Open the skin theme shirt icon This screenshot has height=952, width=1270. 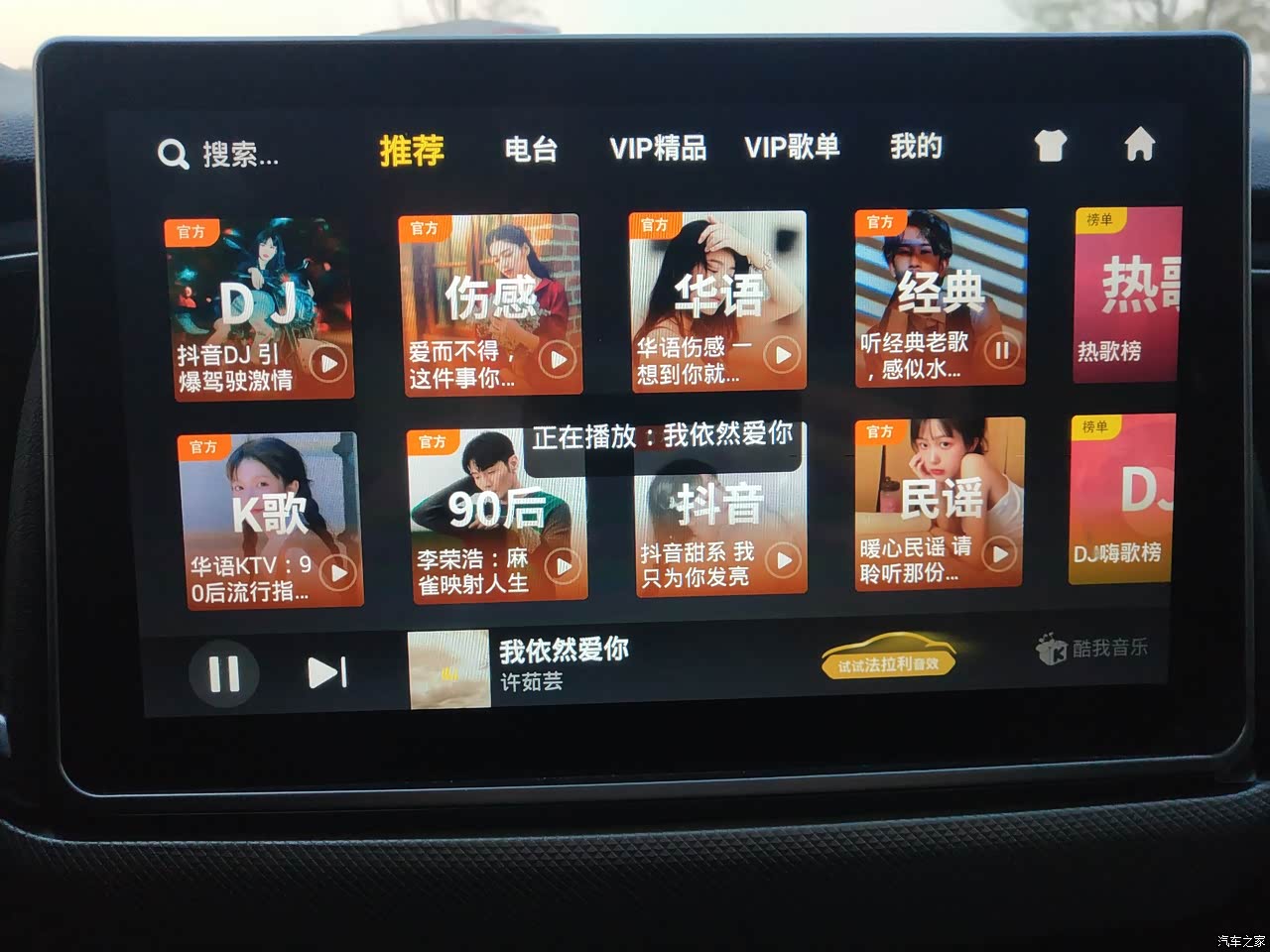click(x=1050, y=146)
